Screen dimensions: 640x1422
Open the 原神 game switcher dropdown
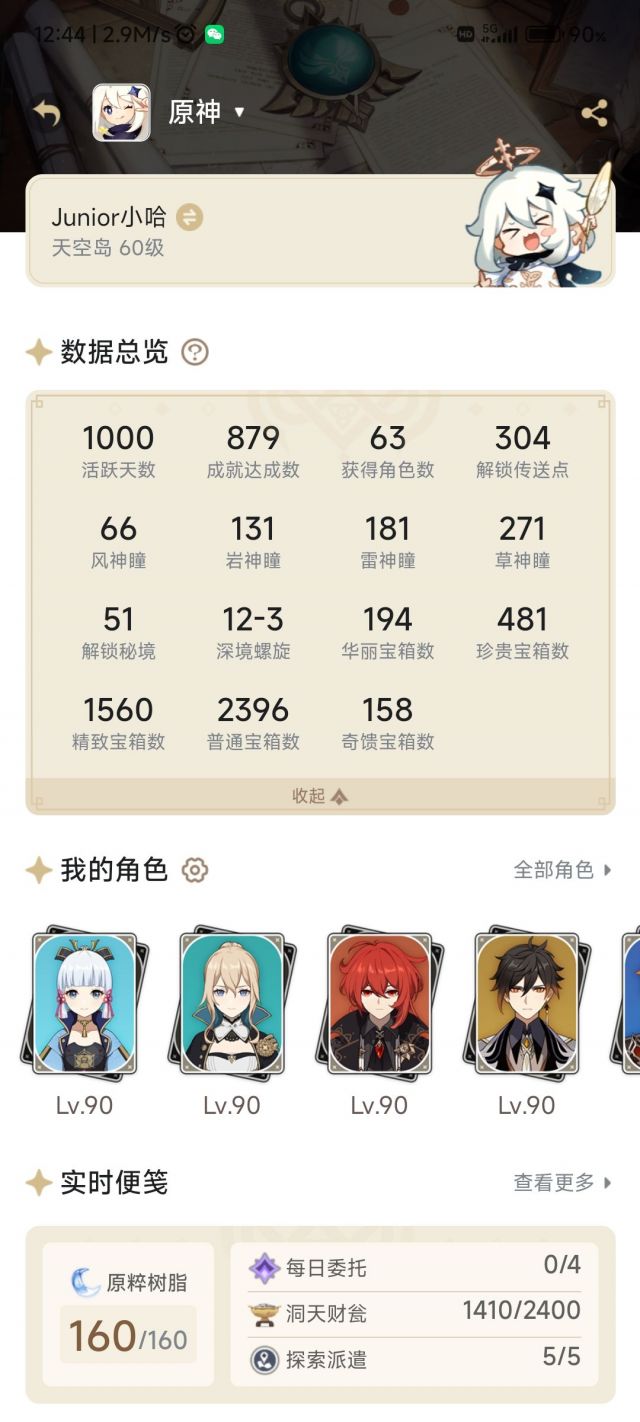206,112
